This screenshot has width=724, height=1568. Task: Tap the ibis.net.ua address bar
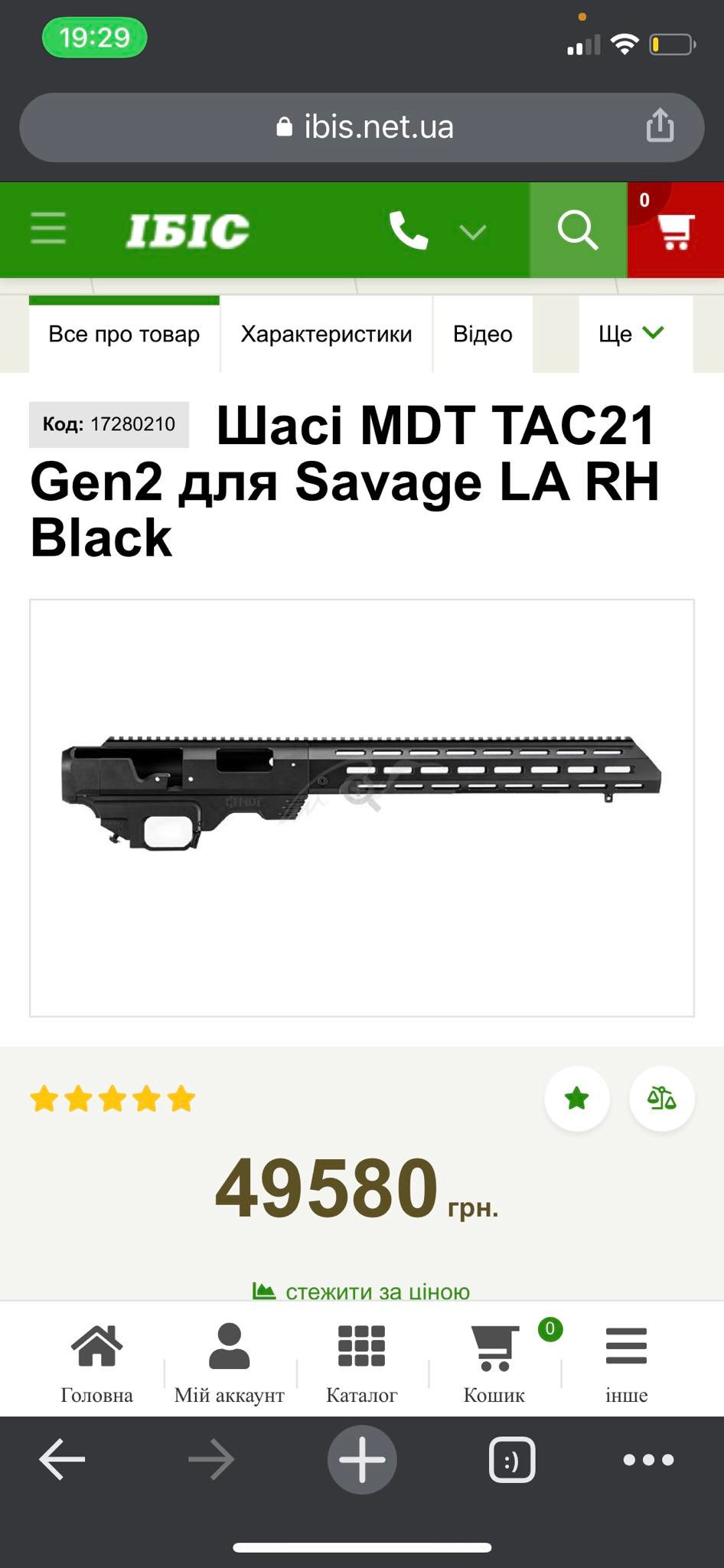[362, 127]
